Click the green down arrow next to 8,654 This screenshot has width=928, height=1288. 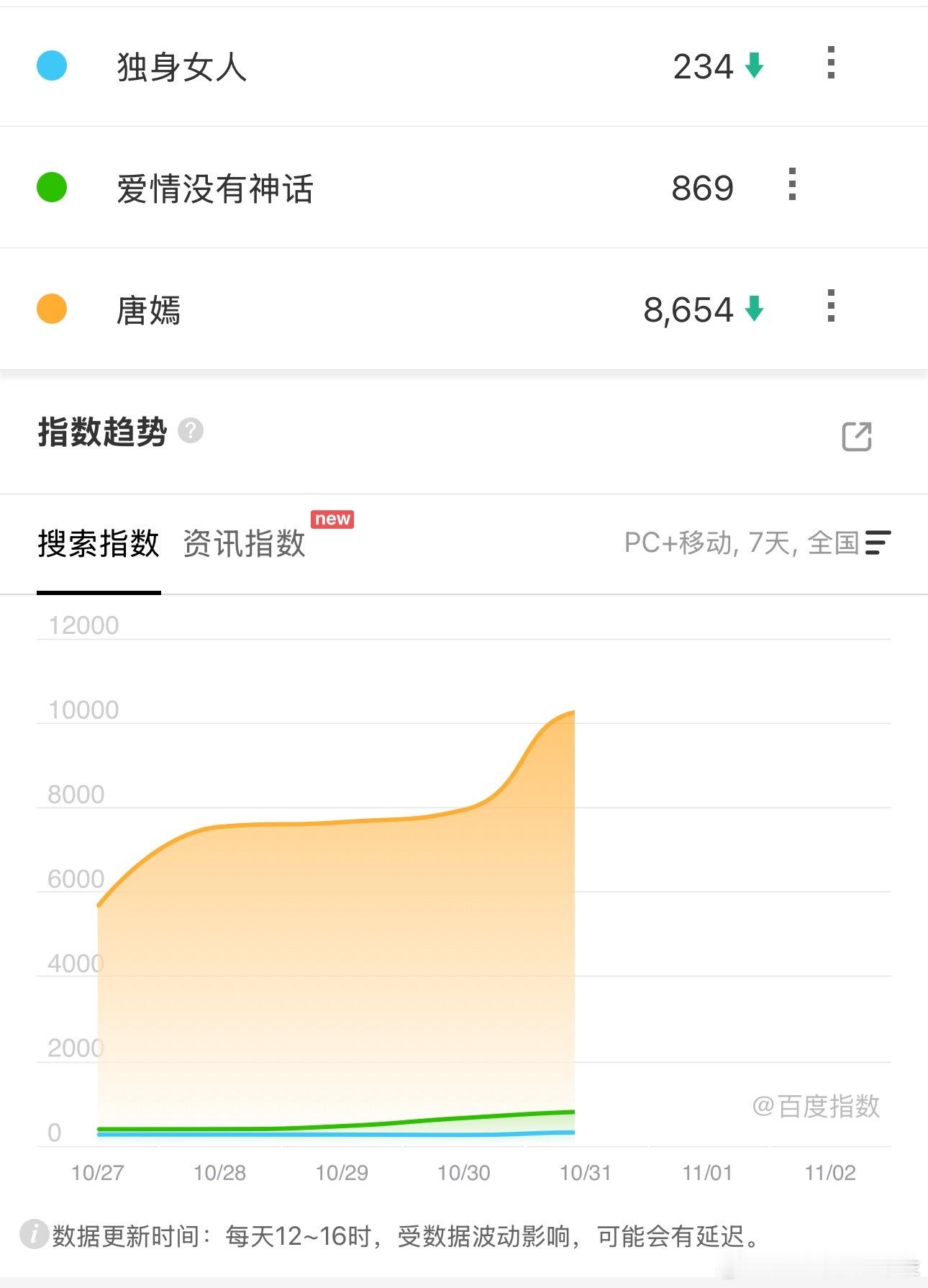coord(754,309)
